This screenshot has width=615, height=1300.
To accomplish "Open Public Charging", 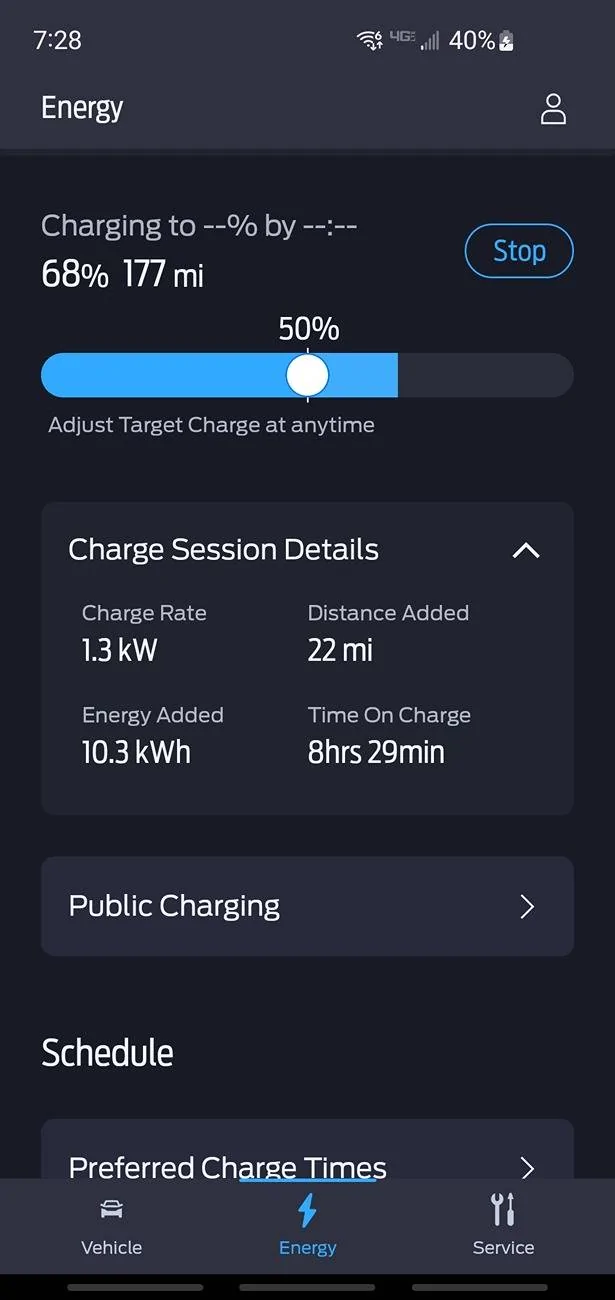I will click(x=307, y=906).
